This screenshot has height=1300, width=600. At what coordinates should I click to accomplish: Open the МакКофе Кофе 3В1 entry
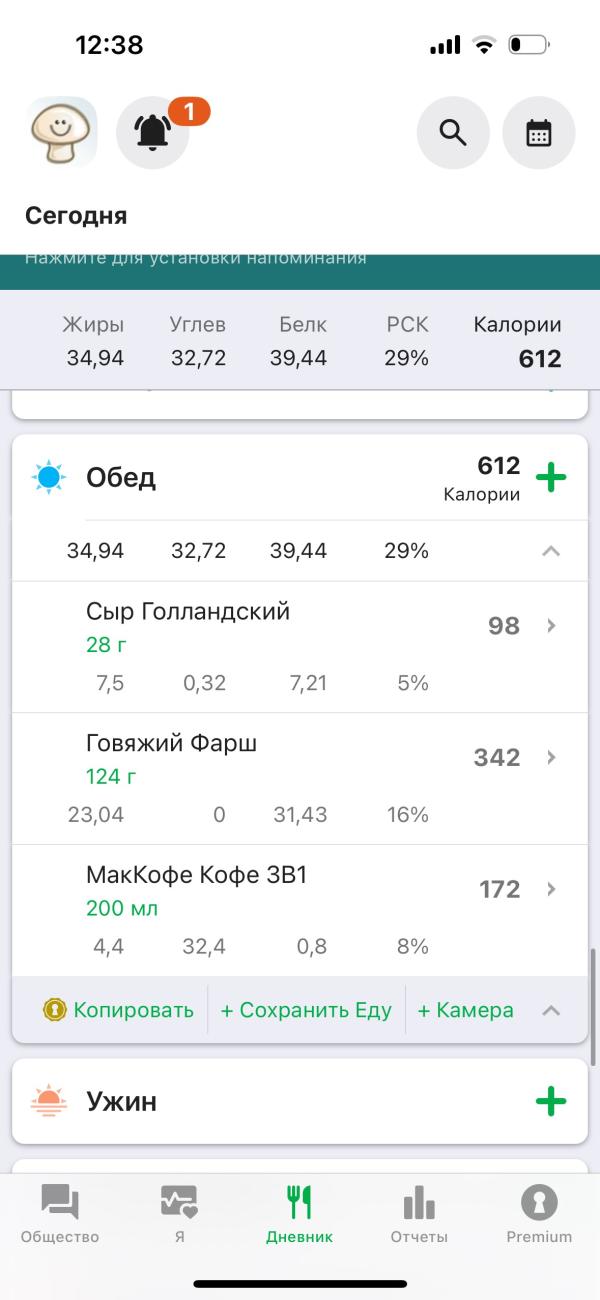pyautogui.click(x=300, y=911)
